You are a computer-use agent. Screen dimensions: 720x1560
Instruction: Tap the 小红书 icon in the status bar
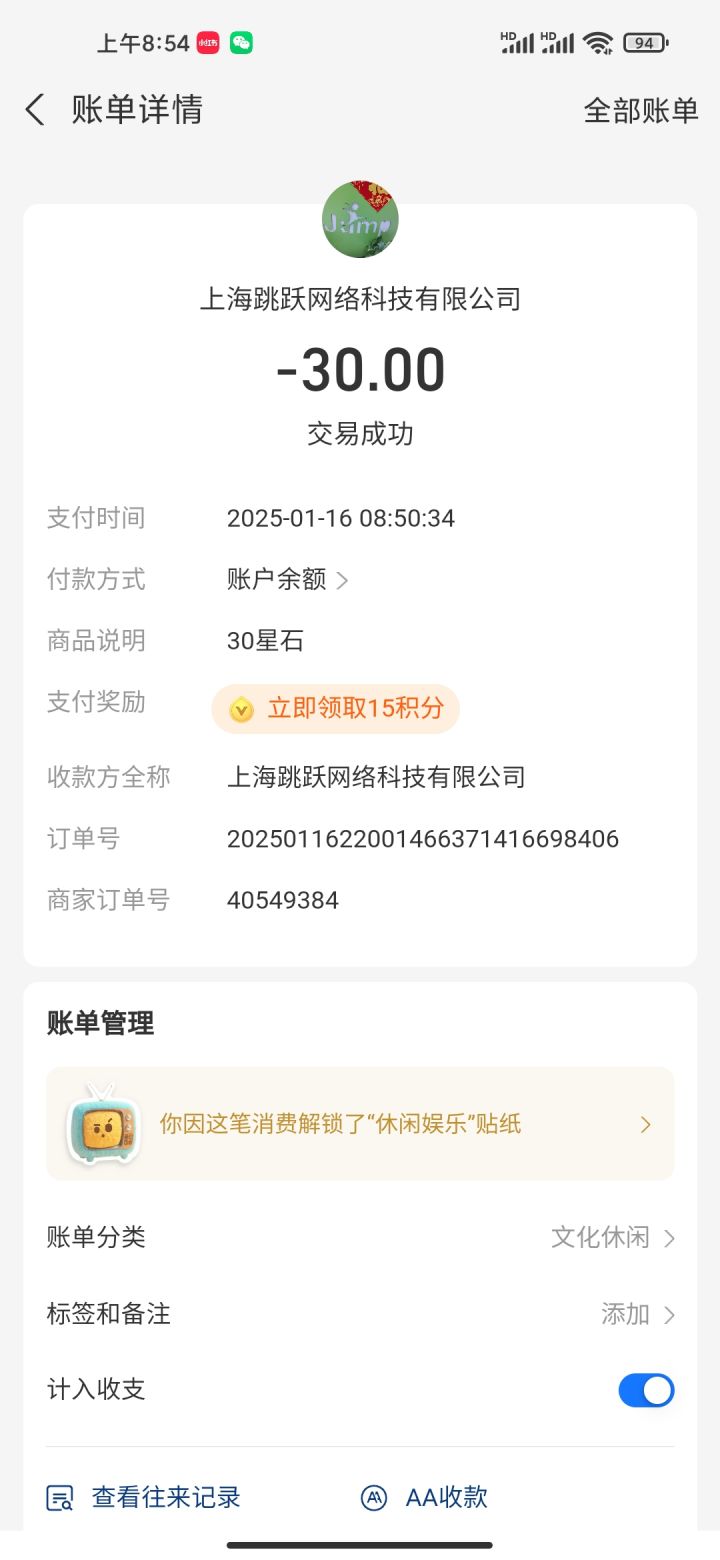pyautogui.click(x=208, y=42)
